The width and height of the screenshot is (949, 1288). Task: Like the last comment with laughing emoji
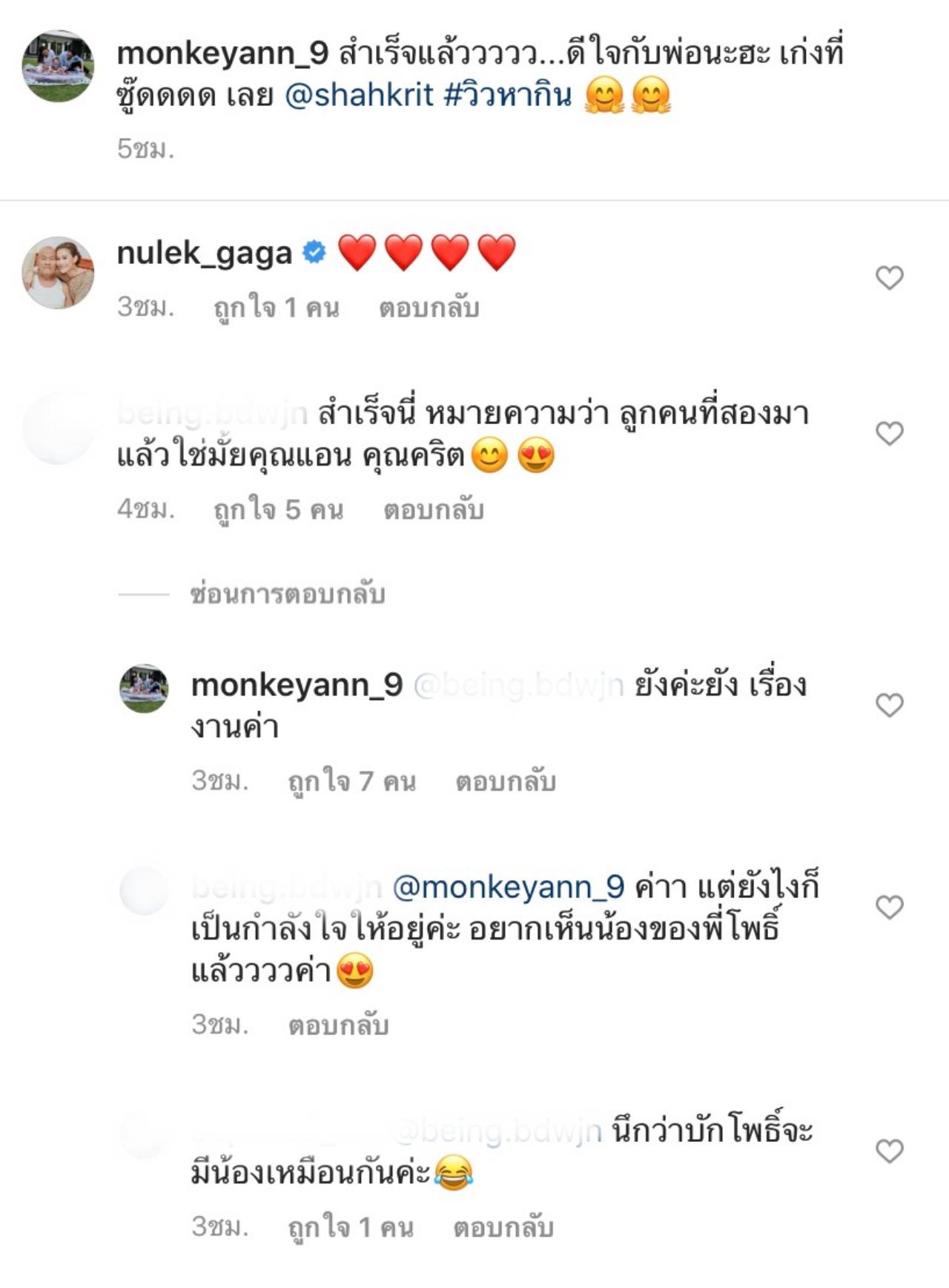(889, 1151)
